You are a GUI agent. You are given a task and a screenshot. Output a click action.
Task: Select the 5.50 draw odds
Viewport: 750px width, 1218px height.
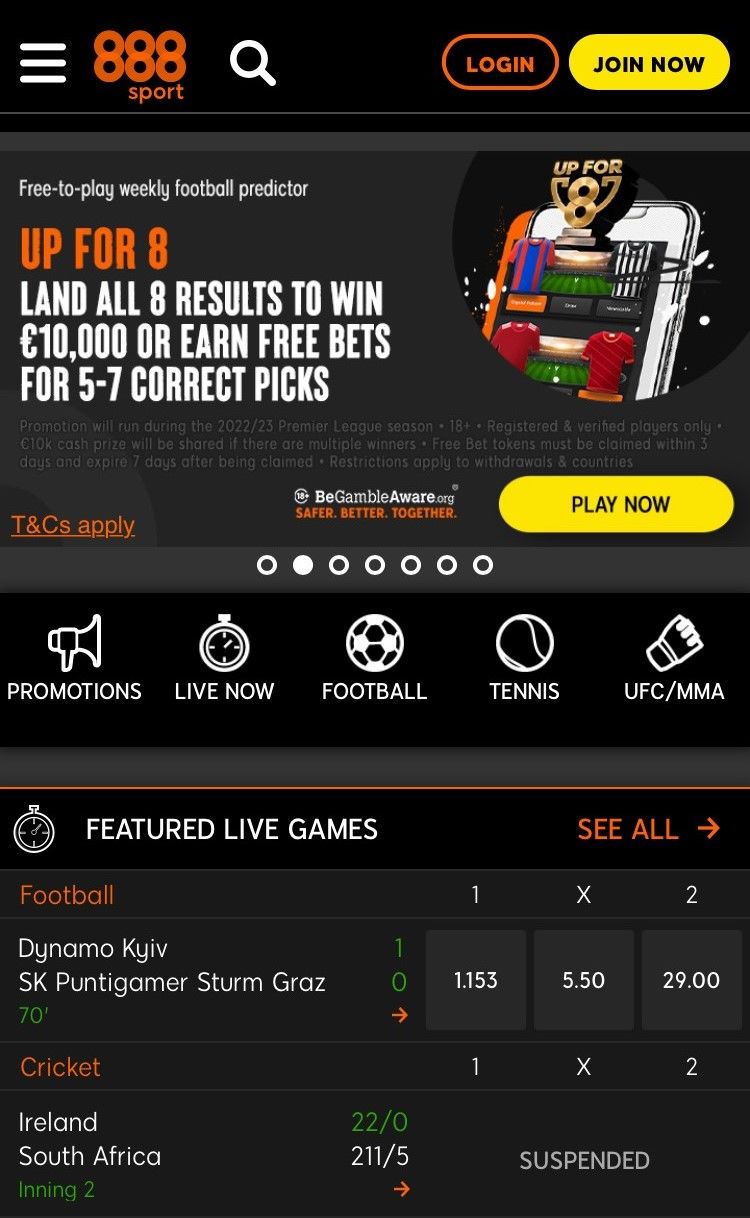point(584,980)
